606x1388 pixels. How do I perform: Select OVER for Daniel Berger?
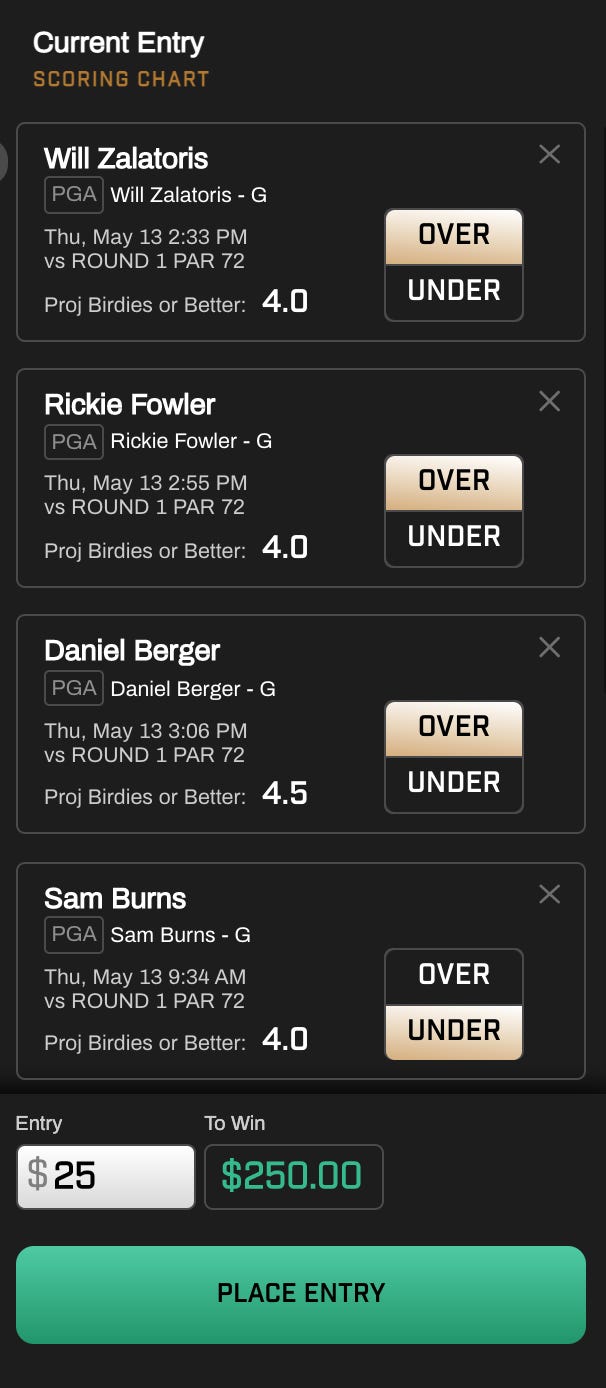[x=454, y=729]
